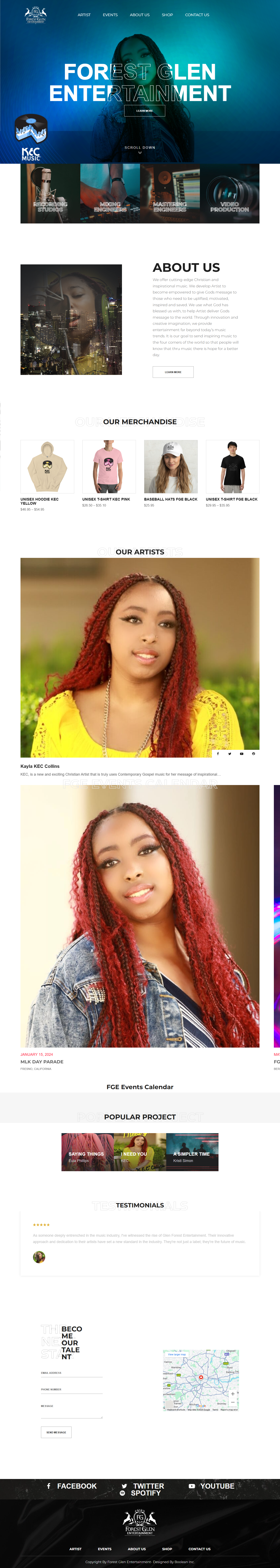Go to EVENTS in the top menu
This screenshot has width=280, height=1568.
click(110, 15)
